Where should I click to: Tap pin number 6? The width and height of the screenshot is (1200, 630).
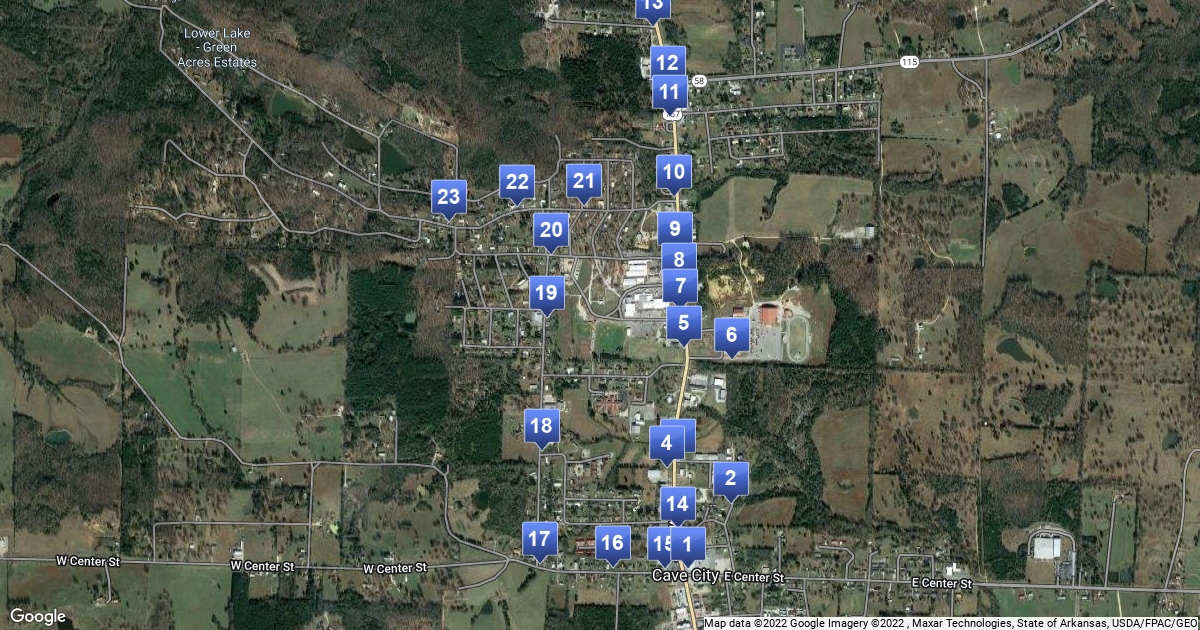pyautogui.click(x=732, y=335)
